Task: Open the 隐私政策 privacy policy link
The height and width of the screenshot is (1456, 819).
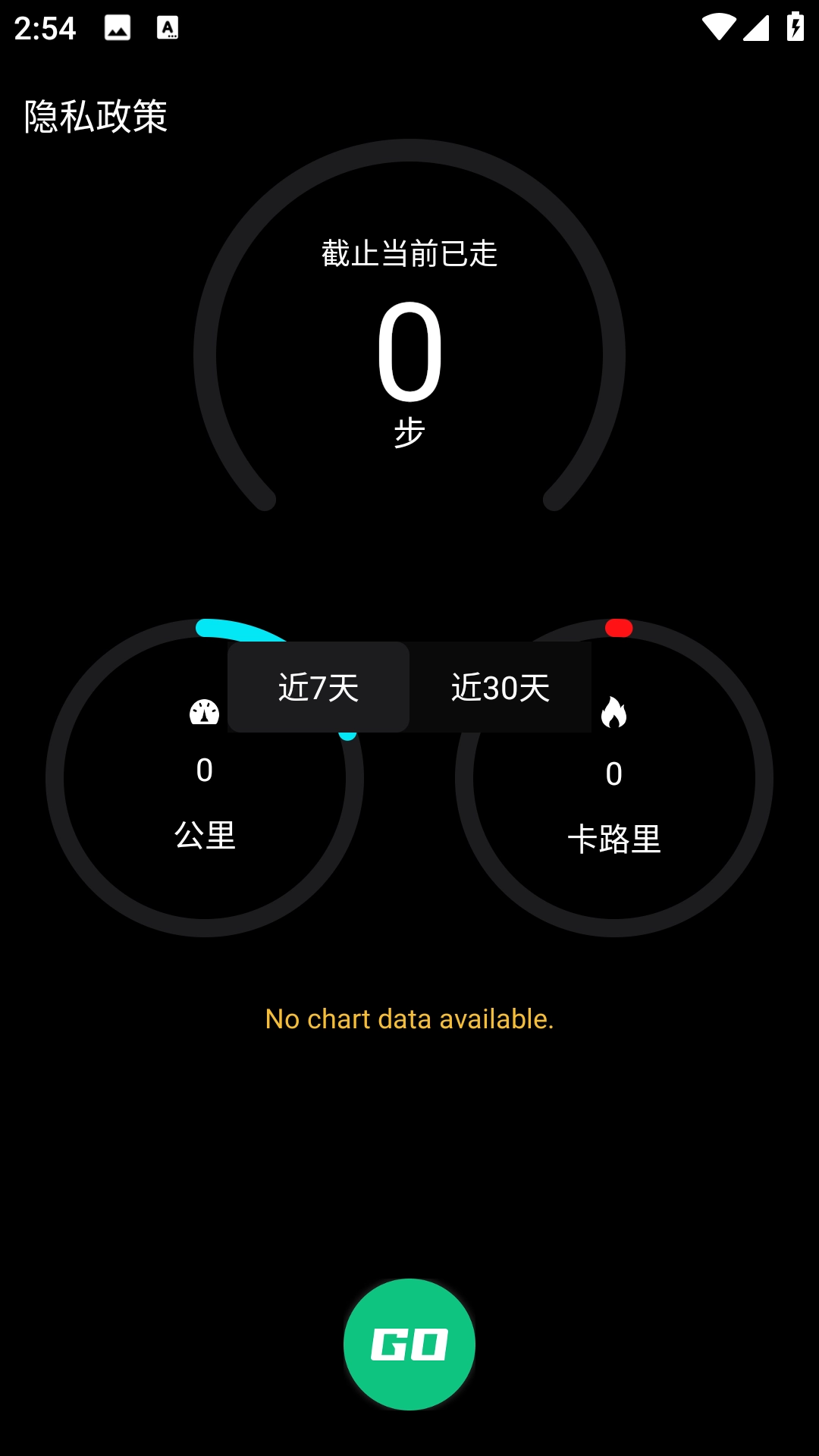Action: pyautogui.click(x=96, y=117)
